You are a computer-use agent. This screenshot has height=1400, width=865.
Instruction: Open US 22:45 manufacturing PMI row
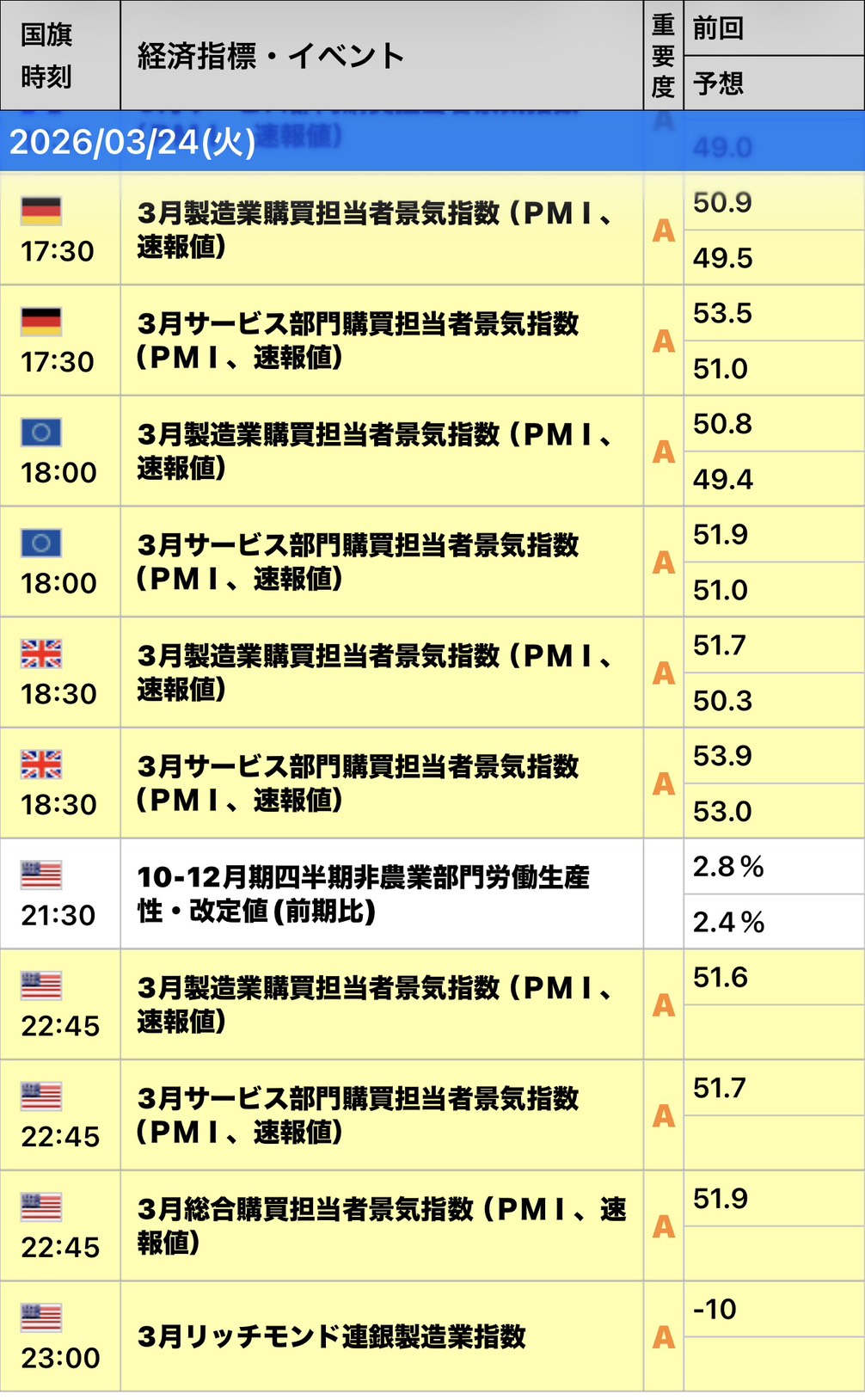click(378, 1004)
